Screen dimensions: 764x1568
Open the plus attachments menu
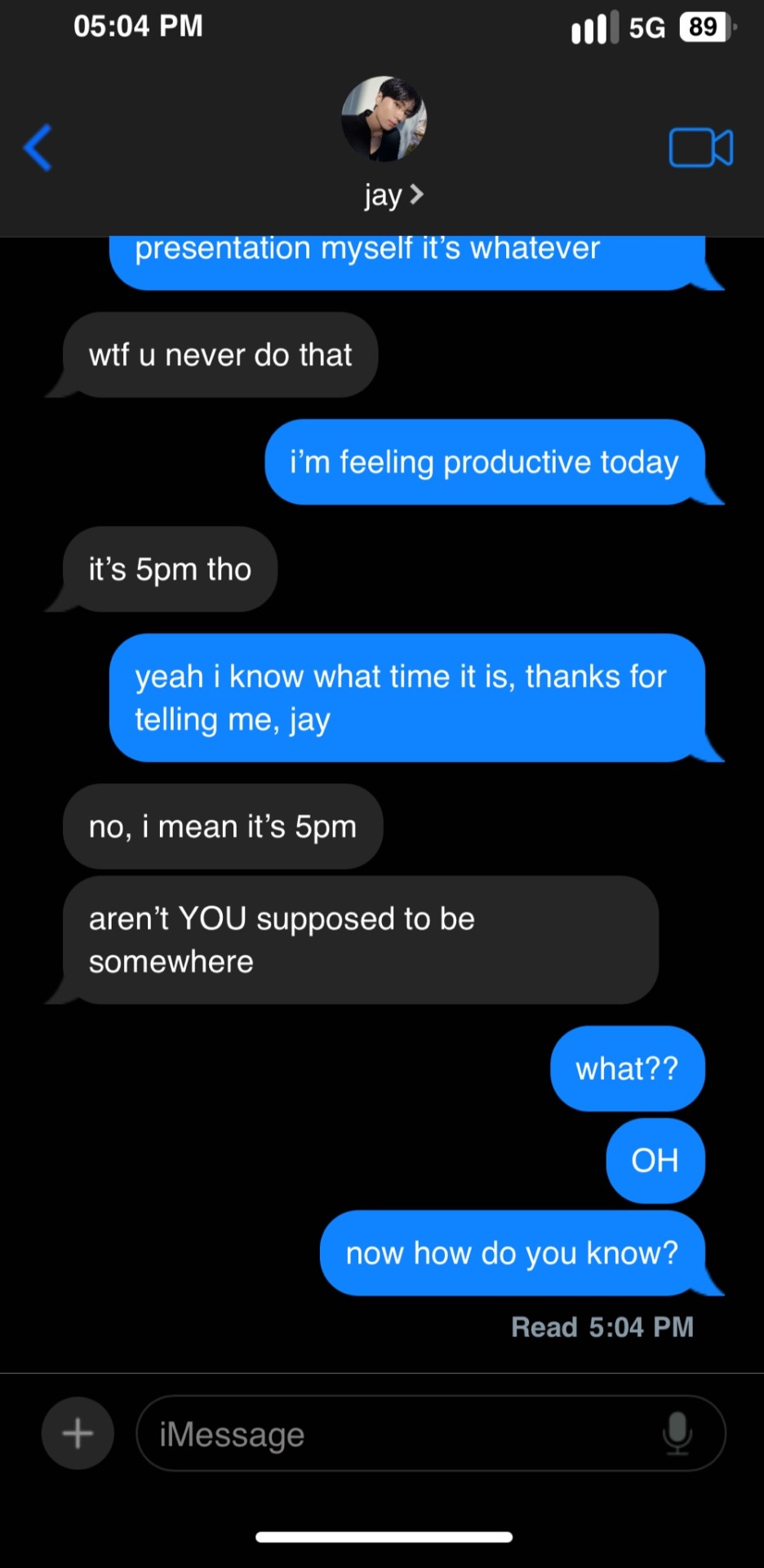click(78, 1433)
